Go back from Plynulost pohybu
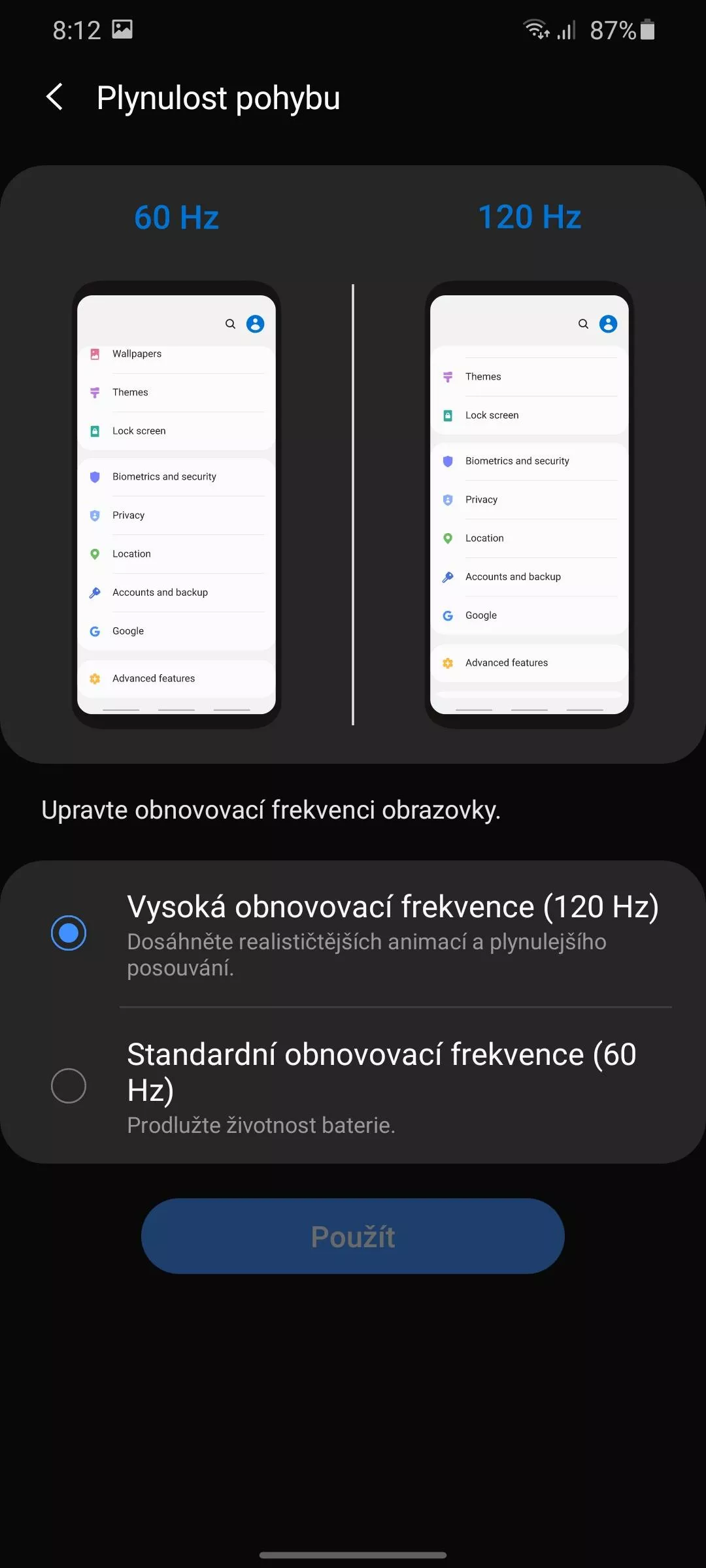706x1568 pixels. pyautogui.click(x=55, y=97)
